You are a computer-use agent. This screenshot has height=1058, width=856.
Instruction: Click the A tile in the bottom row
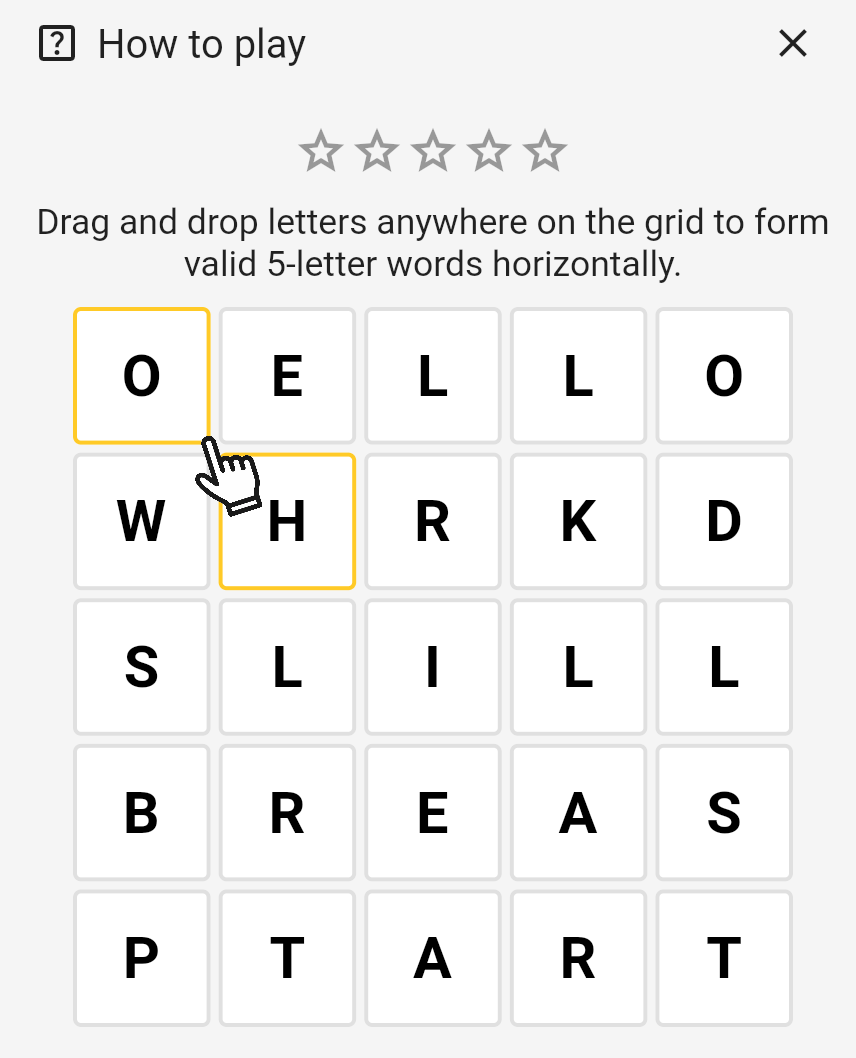432,957
